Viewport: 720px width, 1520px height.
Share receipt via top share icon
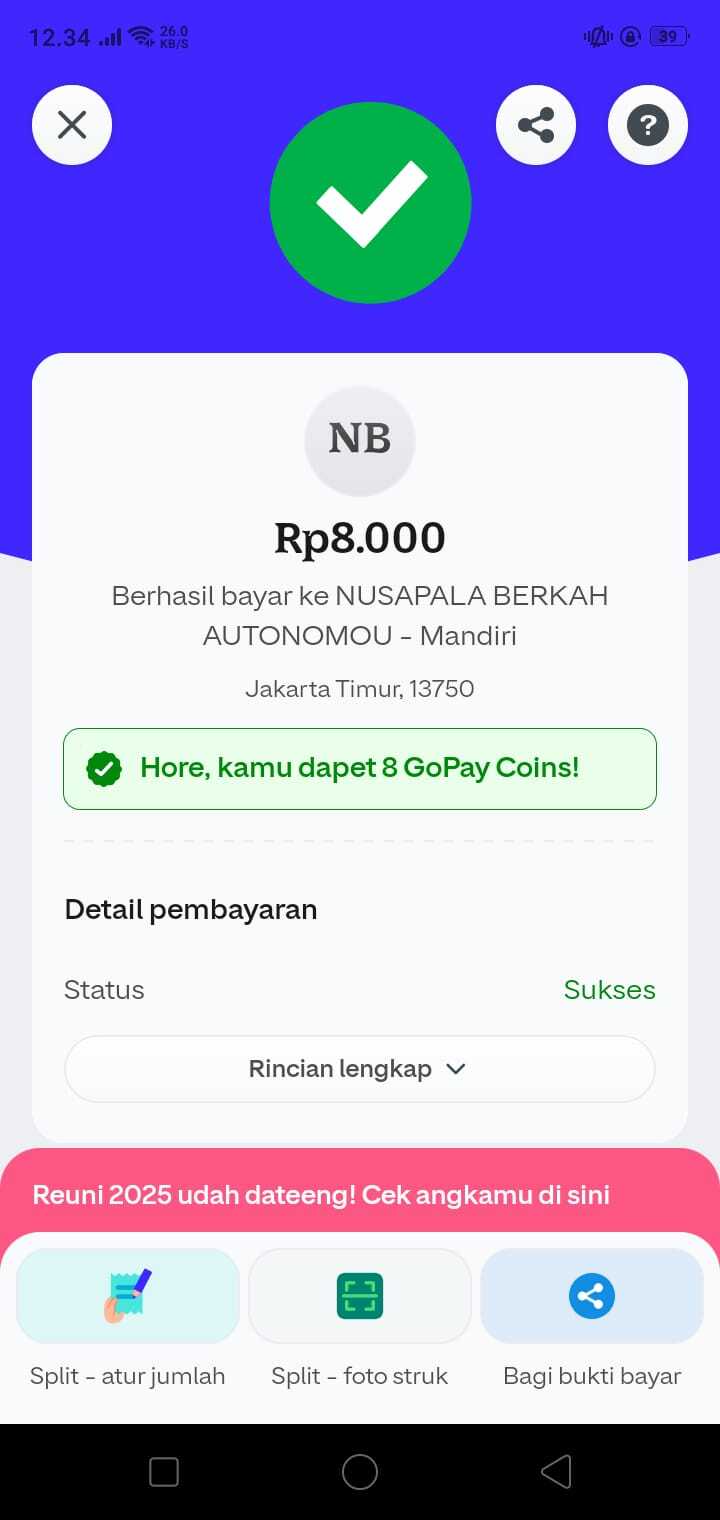[536, 125]
